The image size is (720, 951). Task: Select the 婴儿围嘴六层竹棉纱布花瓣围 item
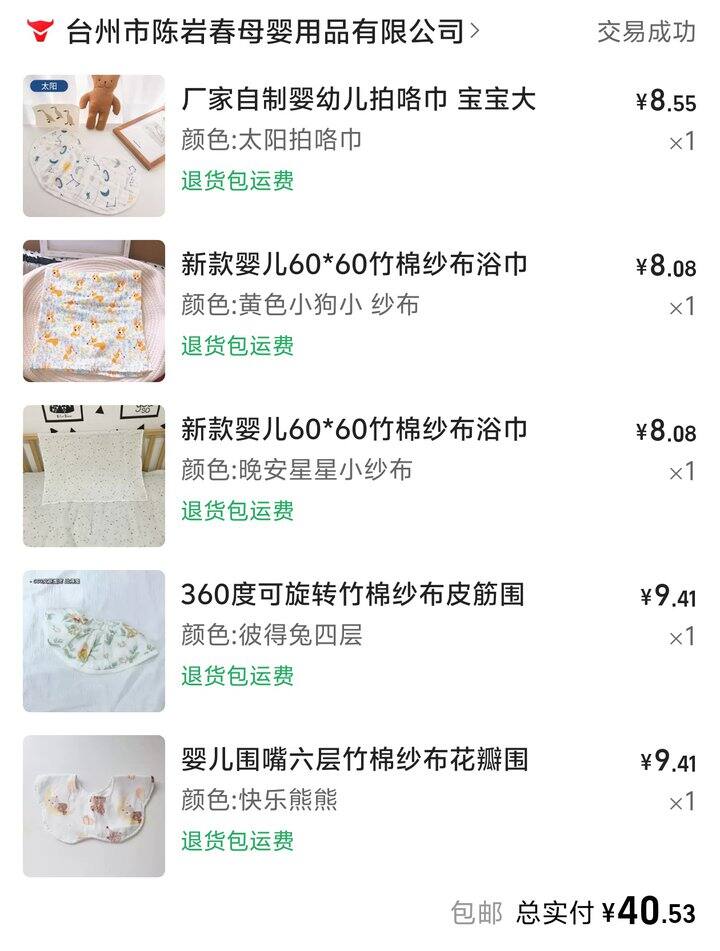pos(354,760)
